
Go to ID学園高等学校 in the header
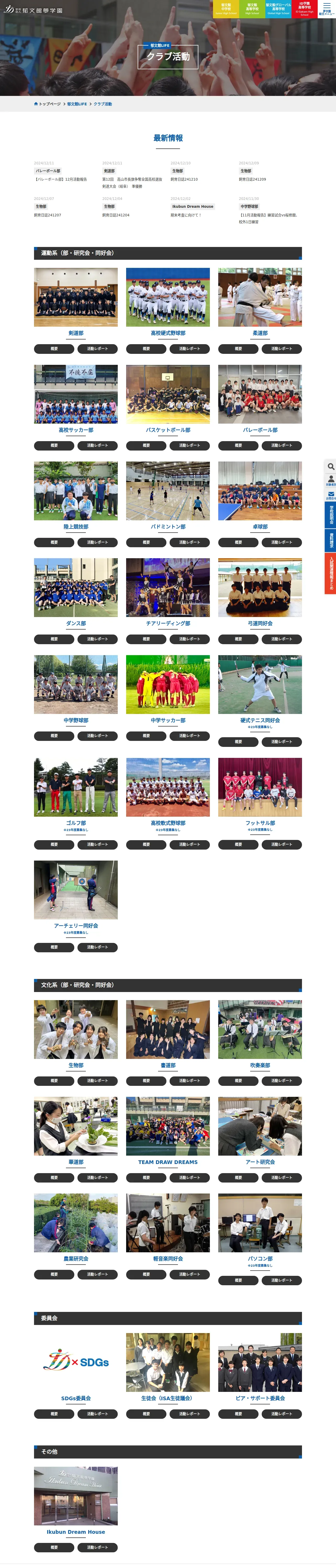tap(304, 9)
